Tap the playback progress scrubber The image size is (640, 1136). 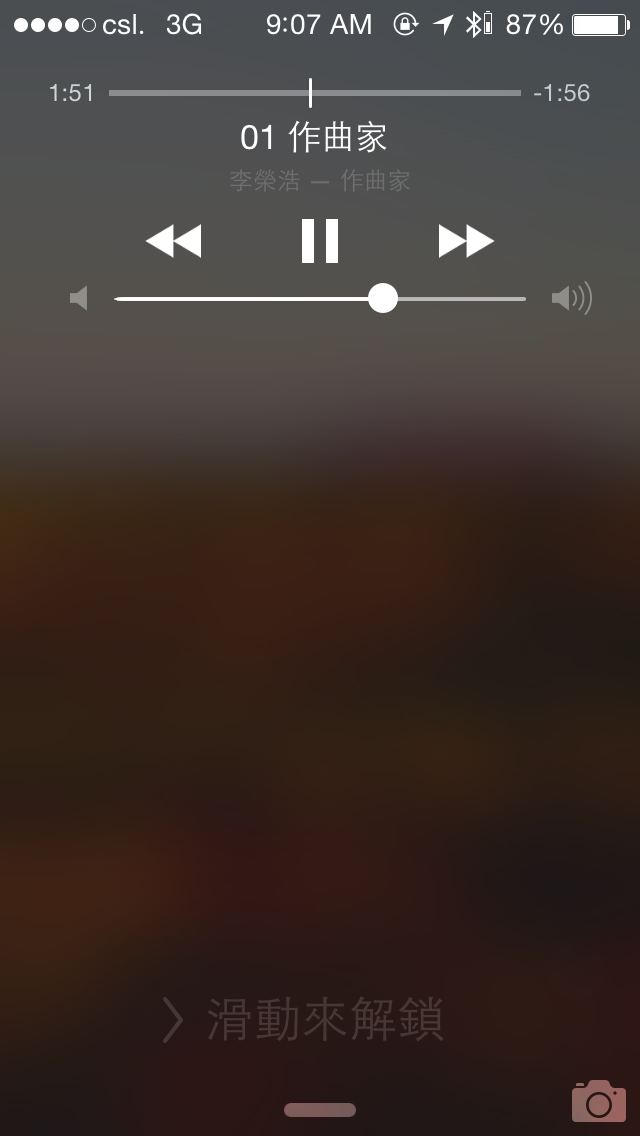pos(310,93)
